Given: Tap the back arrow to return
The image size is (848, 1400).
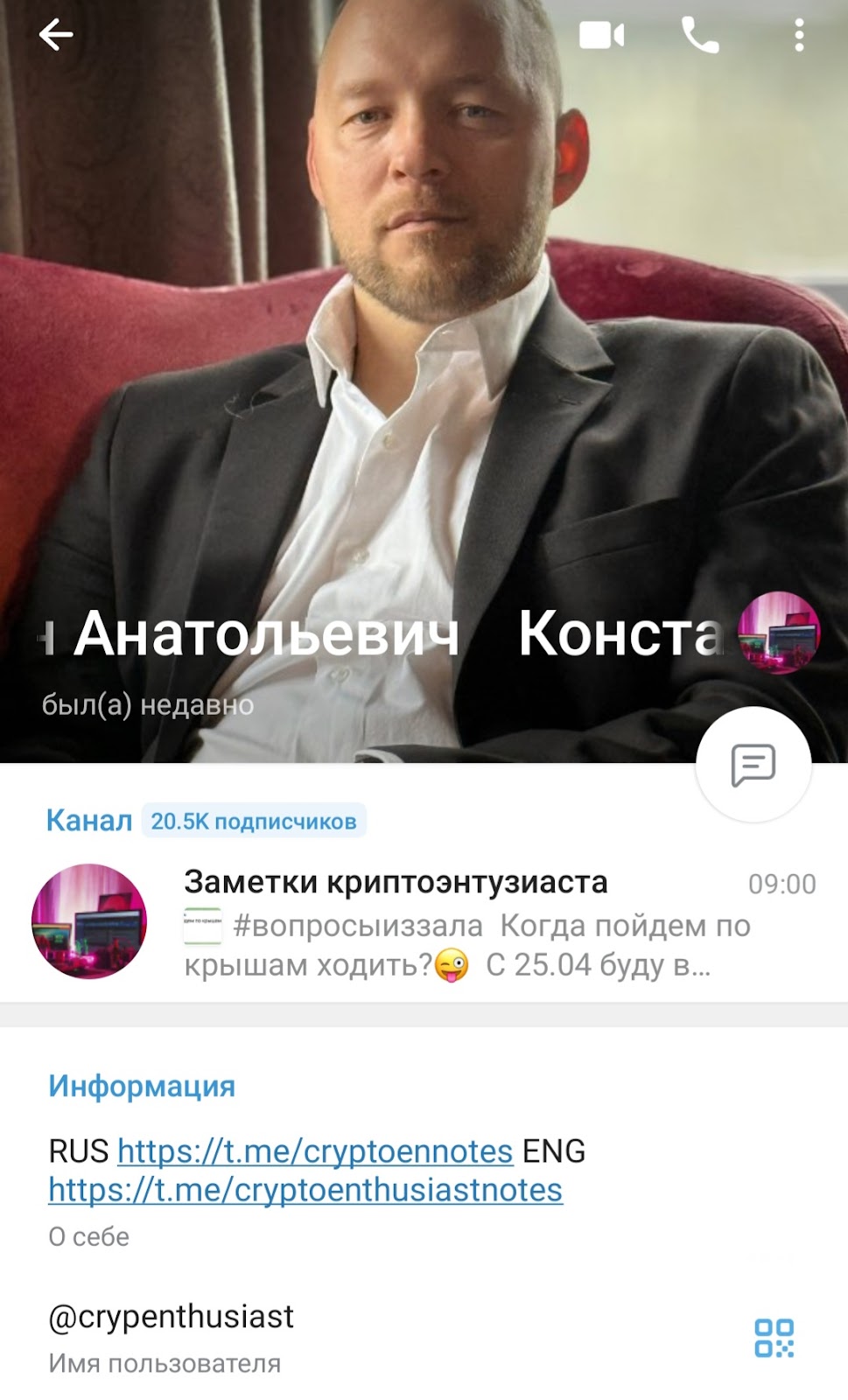Looking at the screenshot, I should pyautogui.click(x=54, y=37).
